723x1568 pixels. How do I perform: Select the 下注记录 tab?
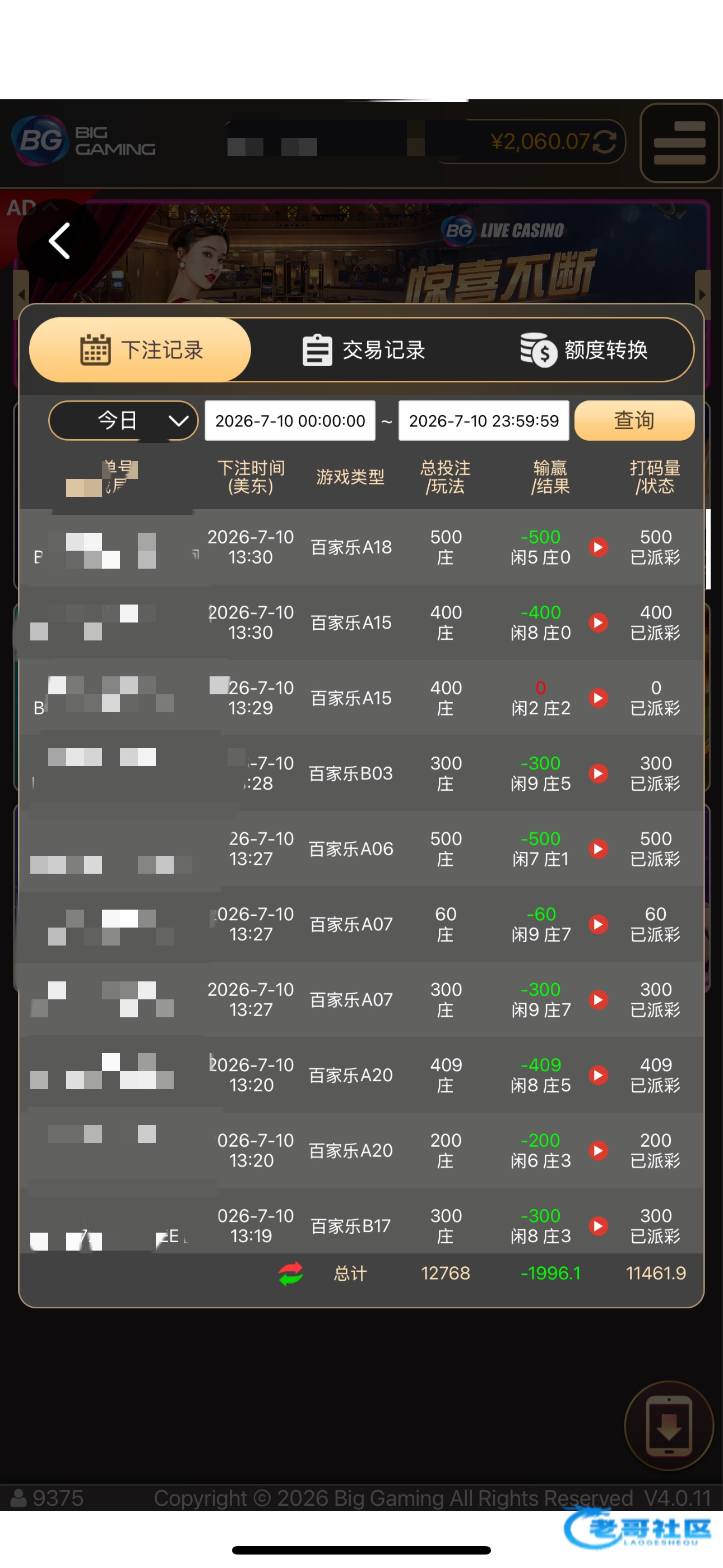tap(141, 350)
